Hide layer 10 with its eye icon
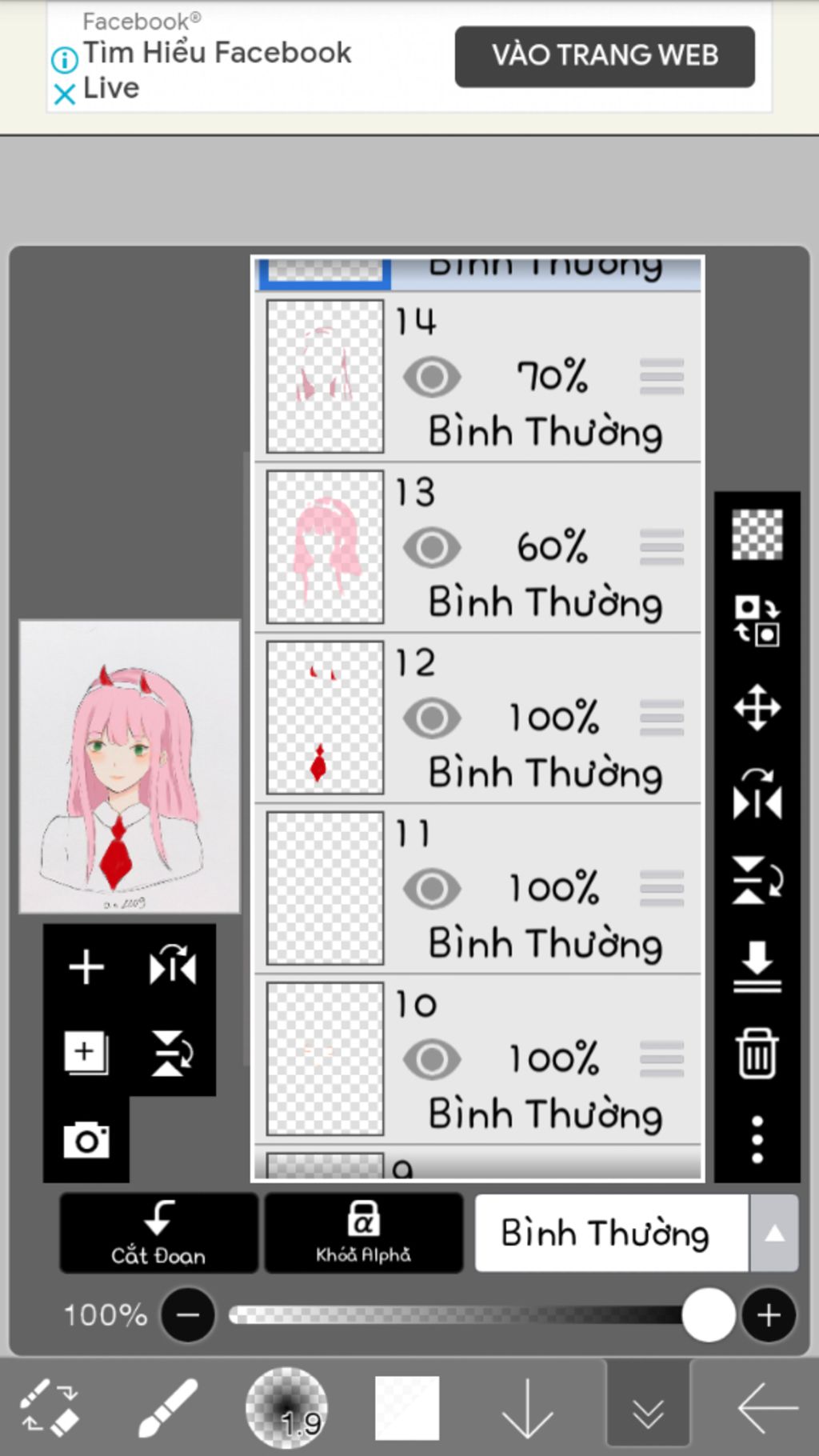Viewport: 819px width, 1456px height. (432, 1059)
